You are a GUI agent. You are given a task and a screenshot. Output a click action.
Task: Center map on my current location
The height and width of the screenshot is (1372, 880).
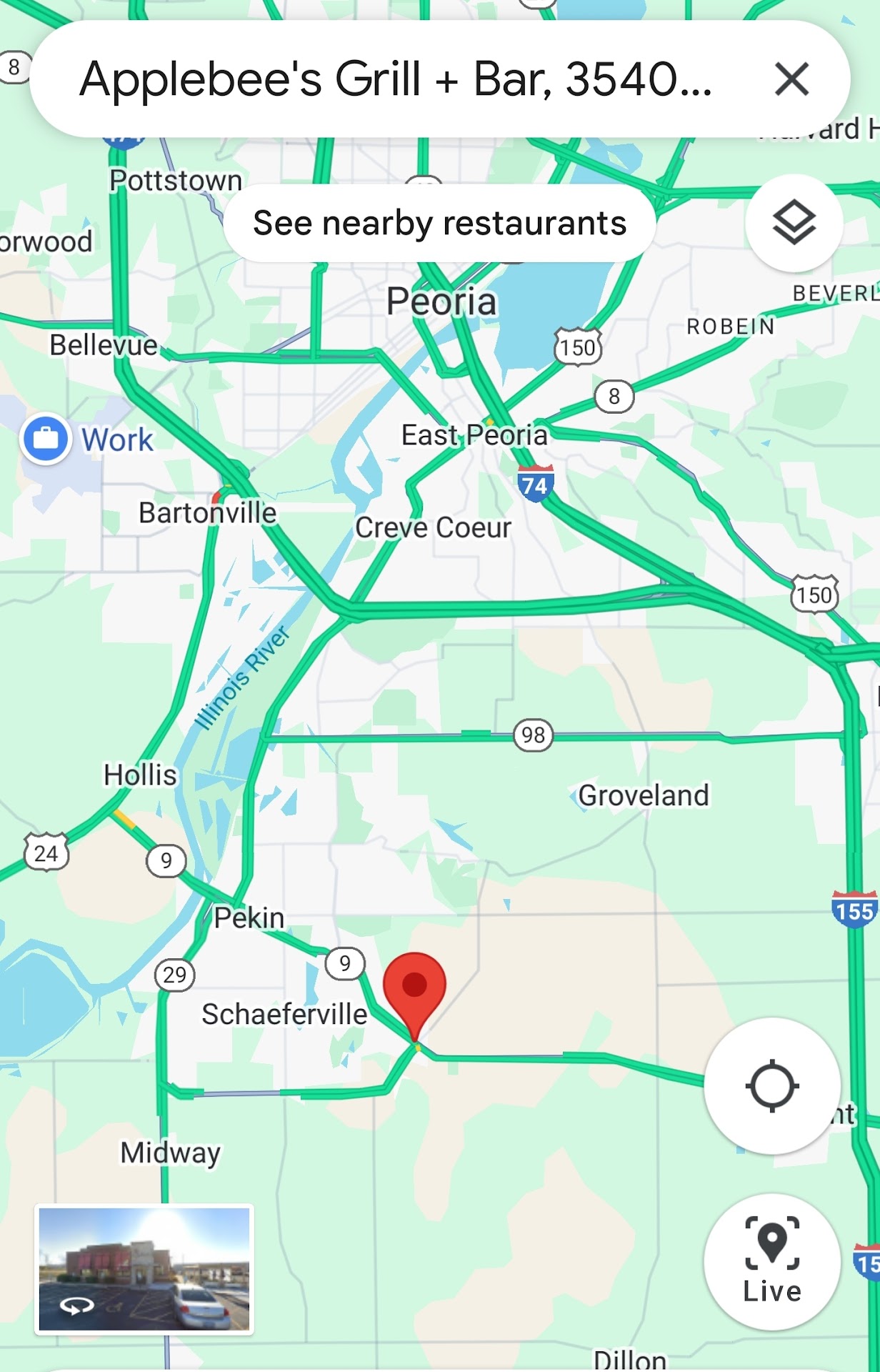[771, 1086]
